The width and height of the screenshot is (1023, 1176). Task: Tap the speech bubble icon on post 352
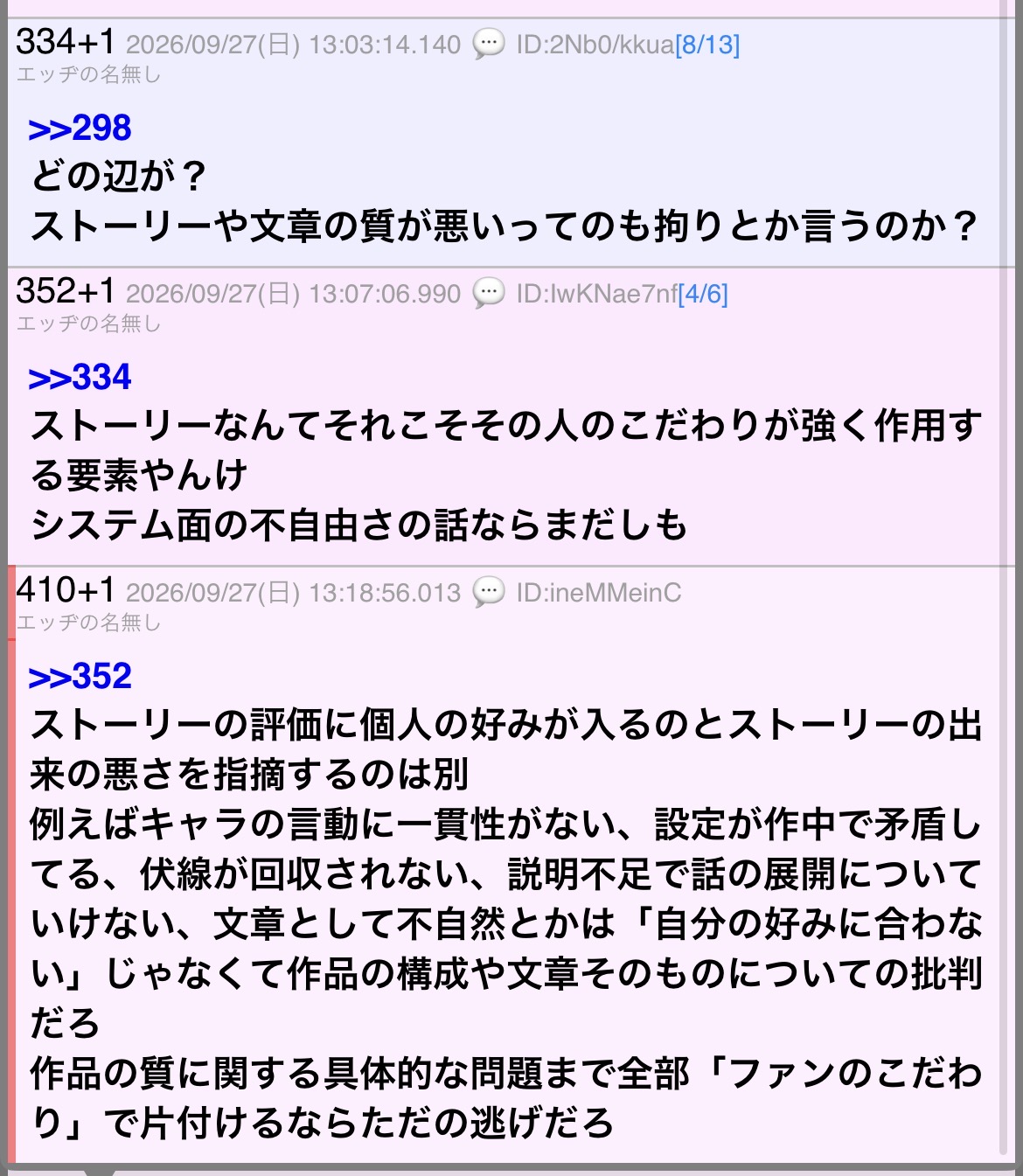(489, 293)
